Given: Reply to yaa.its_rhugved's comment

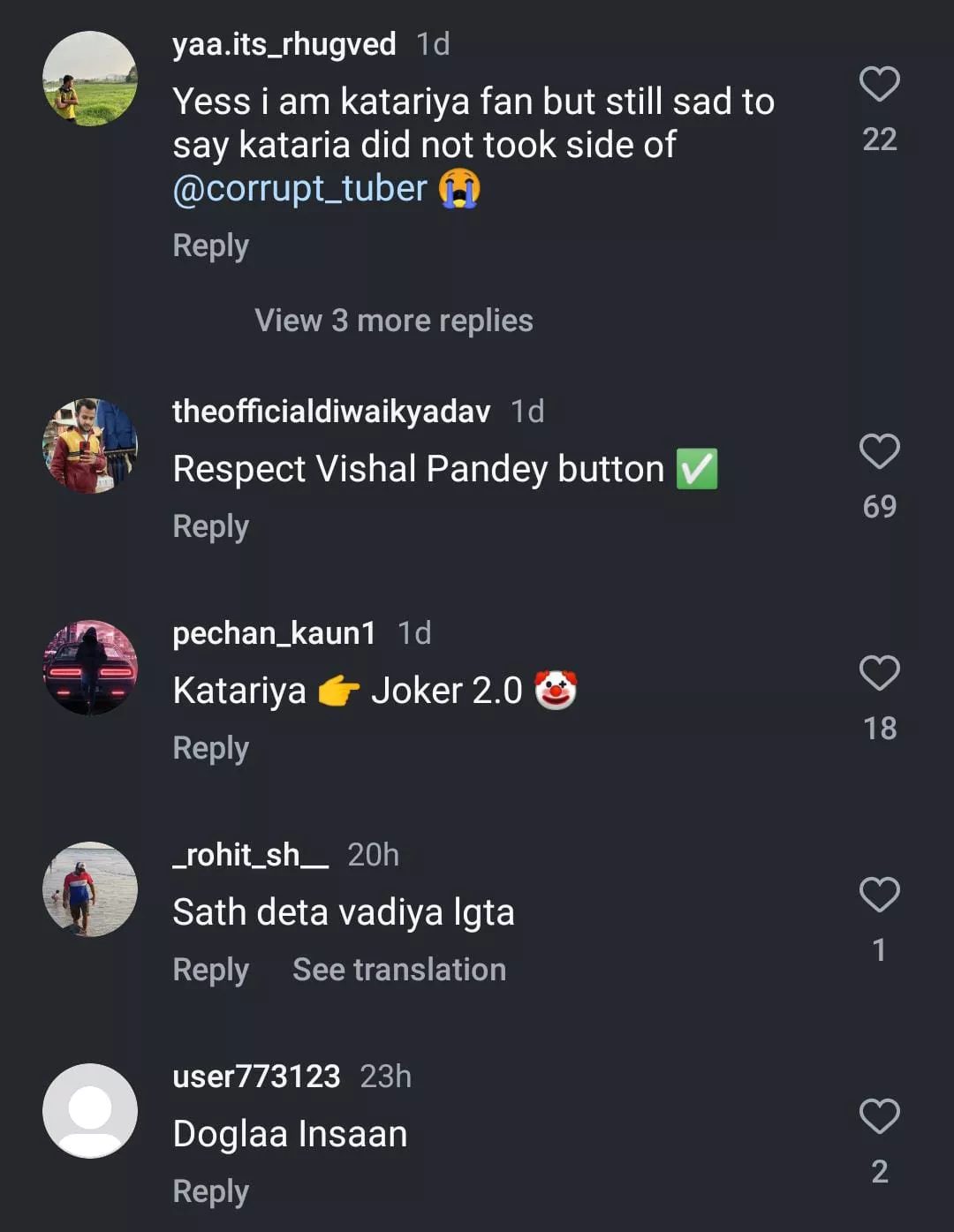Looking at the screenshot, I should [x=210, y=246].
